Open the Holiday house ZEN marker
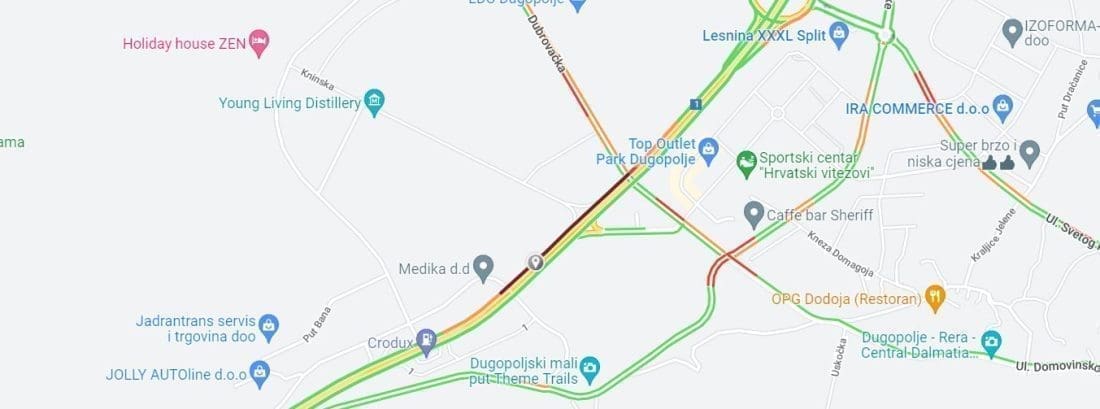Screen dimensions: 1100x409 pyautogui.click(x=259, y=42)
